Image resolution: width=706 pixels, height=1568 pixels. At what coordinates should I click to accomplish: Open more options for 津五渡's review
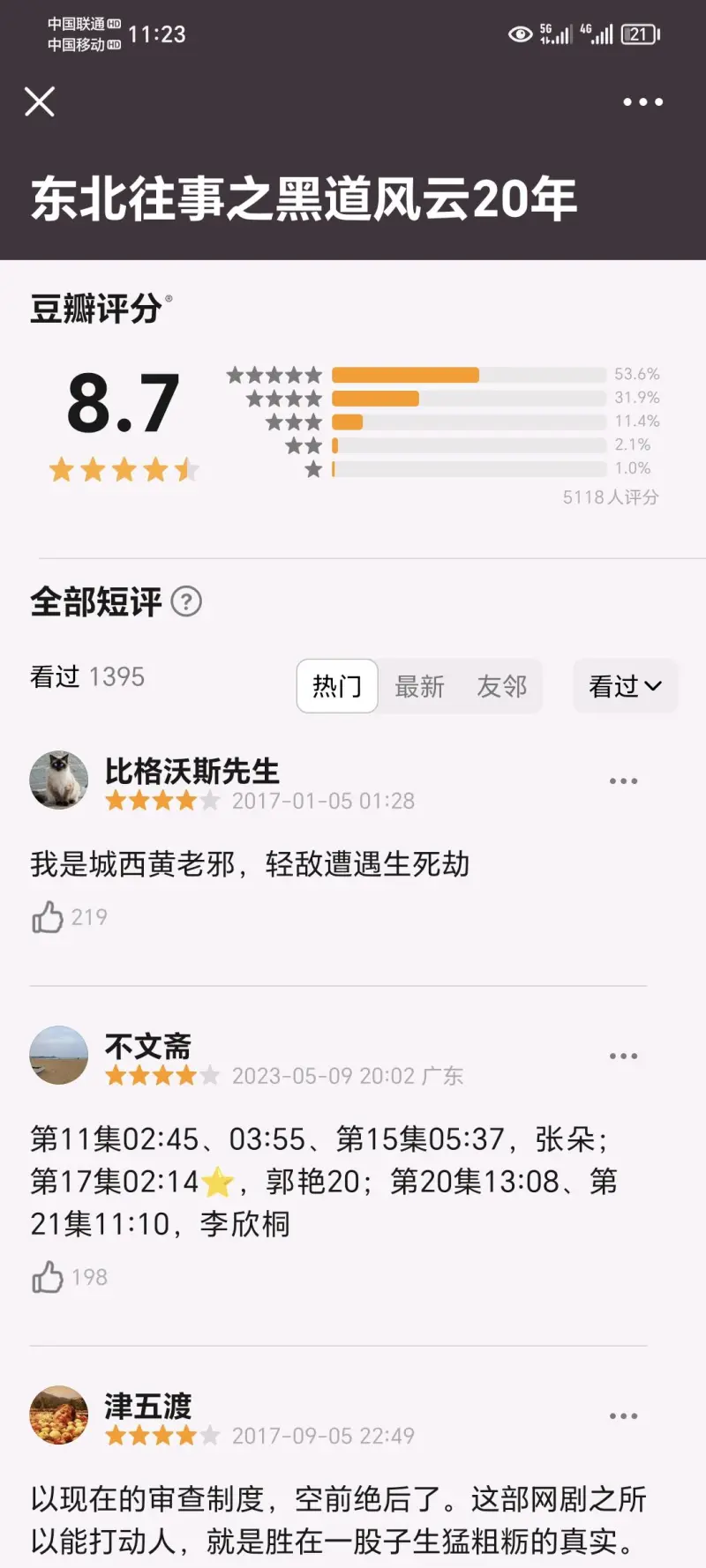(623, 1416)
